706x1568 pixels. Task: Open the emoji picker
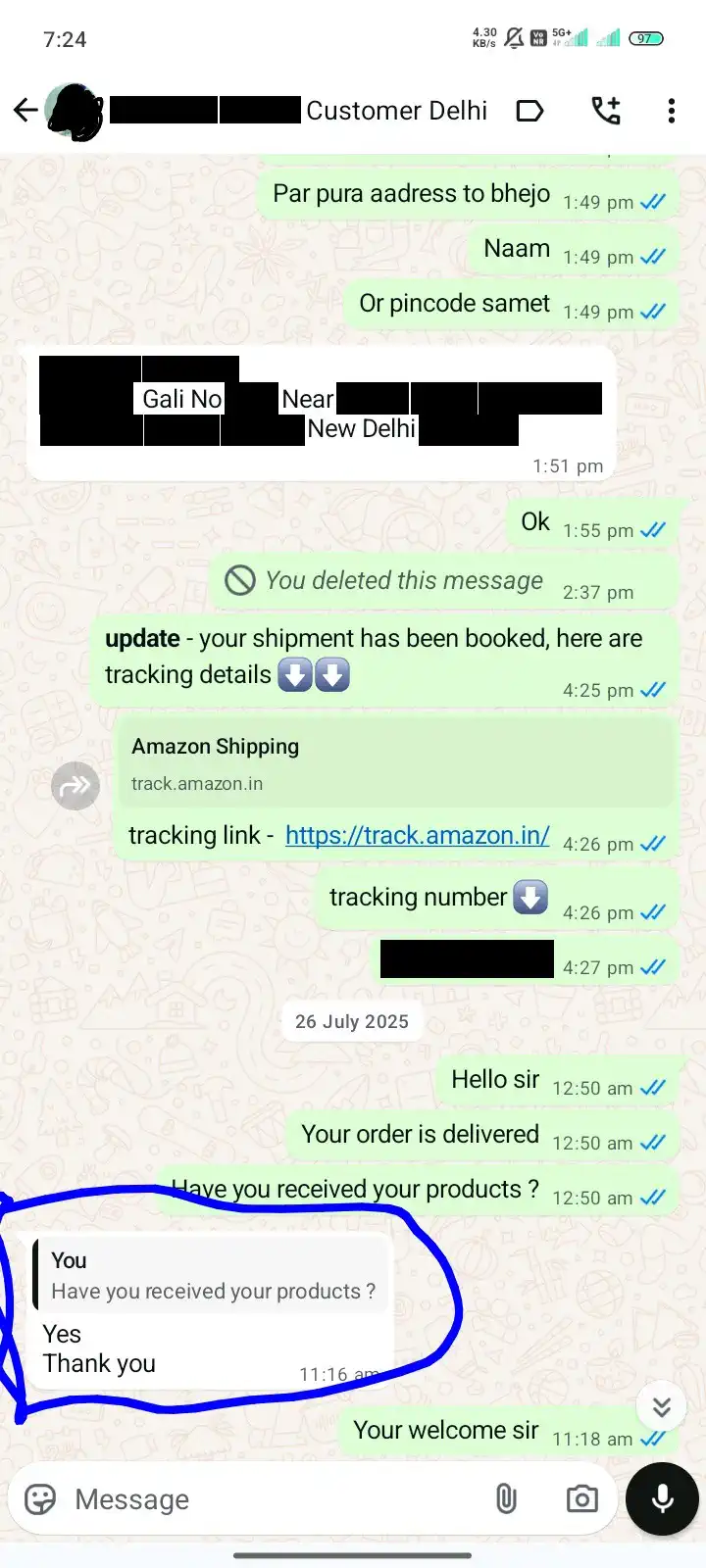tap(40, 1499)
